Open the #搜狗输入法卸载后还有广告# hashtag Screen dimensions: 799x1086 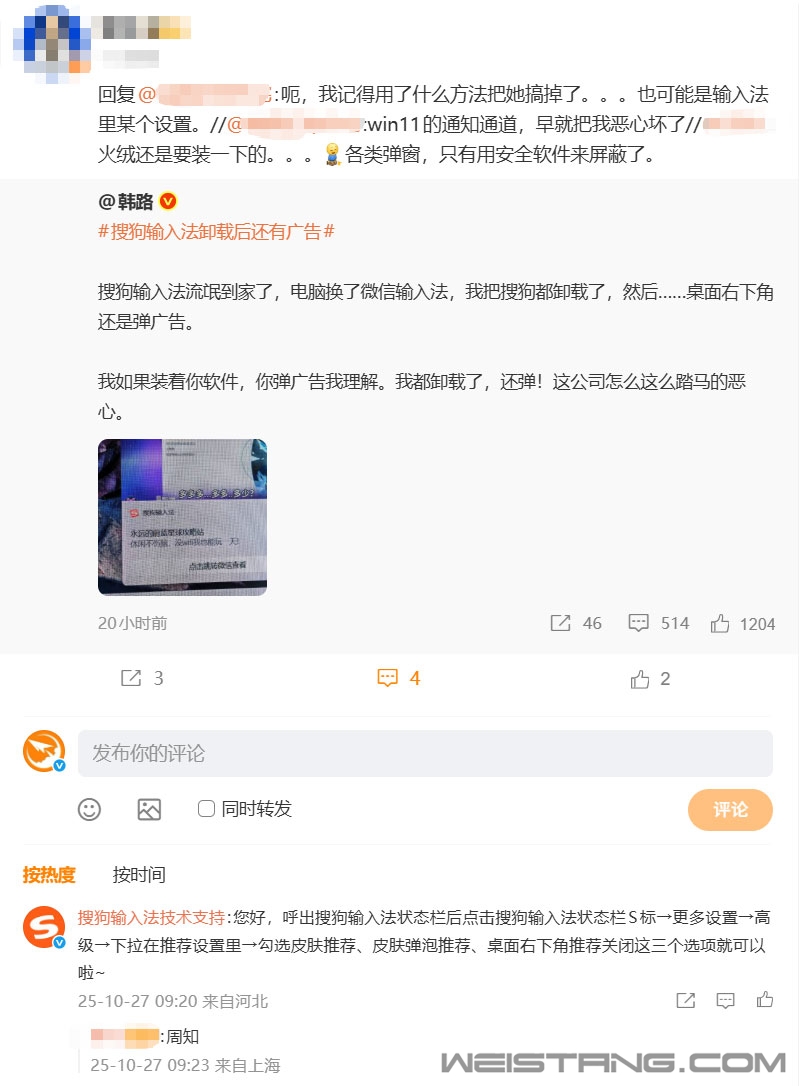pyautogui.click(x=216, y=232)
